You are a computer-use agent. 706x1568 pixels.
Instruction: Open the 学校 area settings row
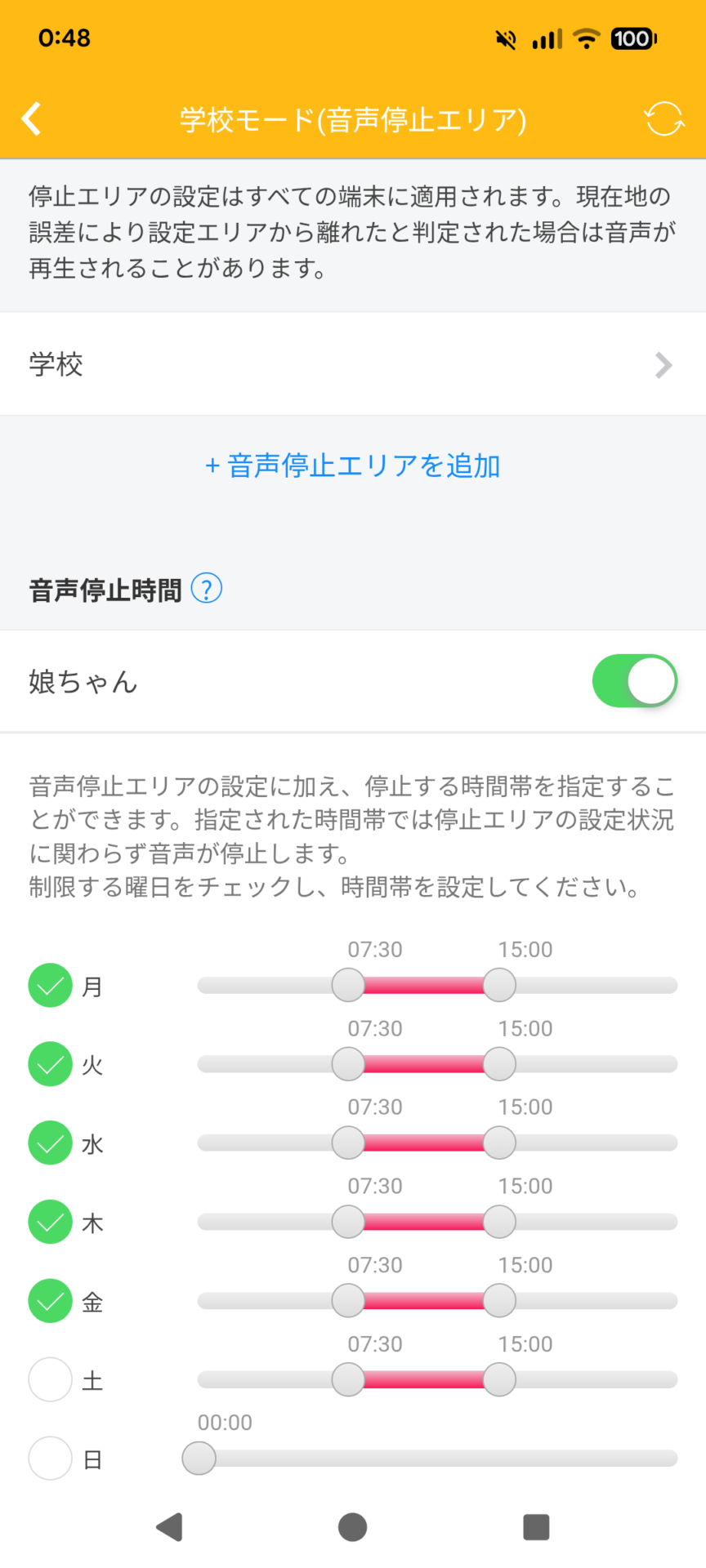click(353, 364)
